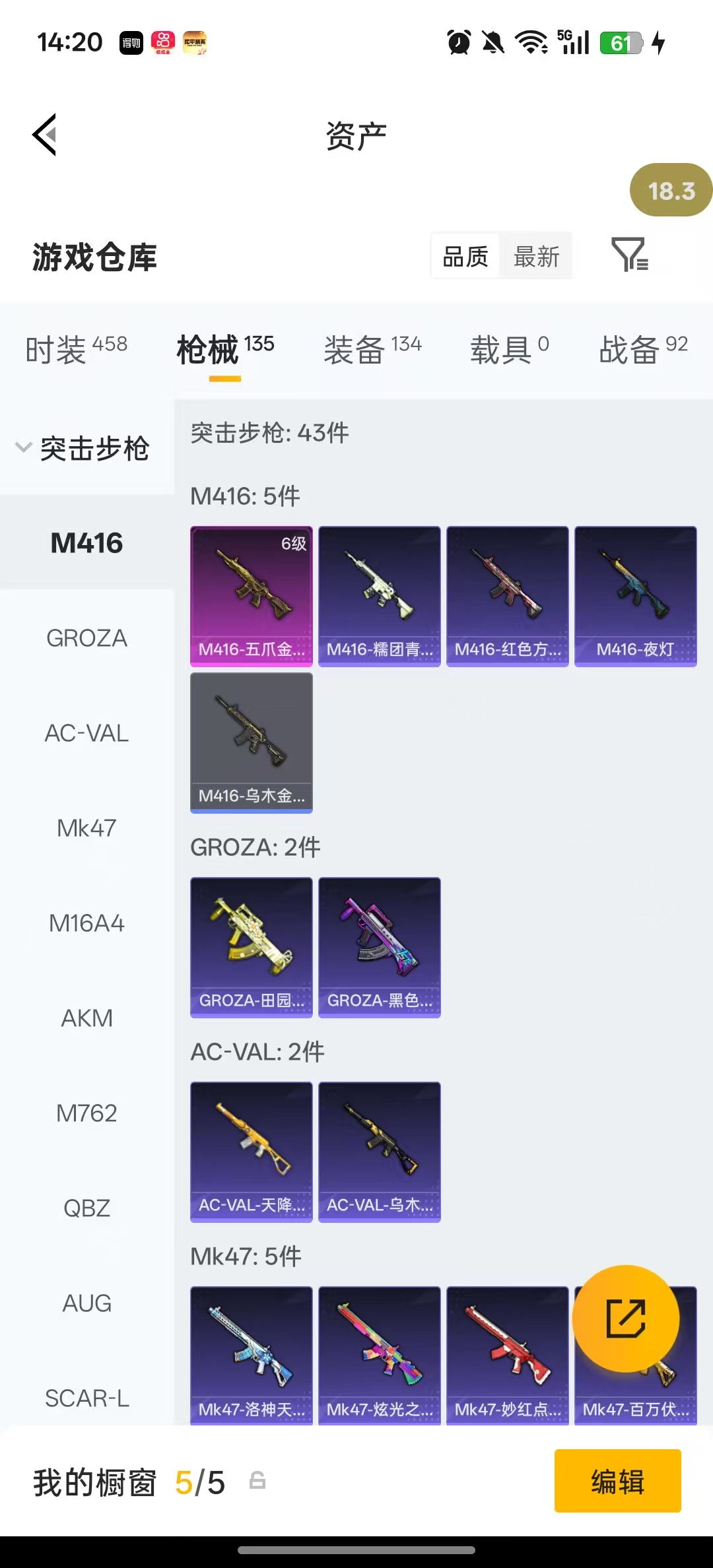The image size is (713, 1568).
Task: Tap the yellow floating share button
Action: [x=625, y=1319]
